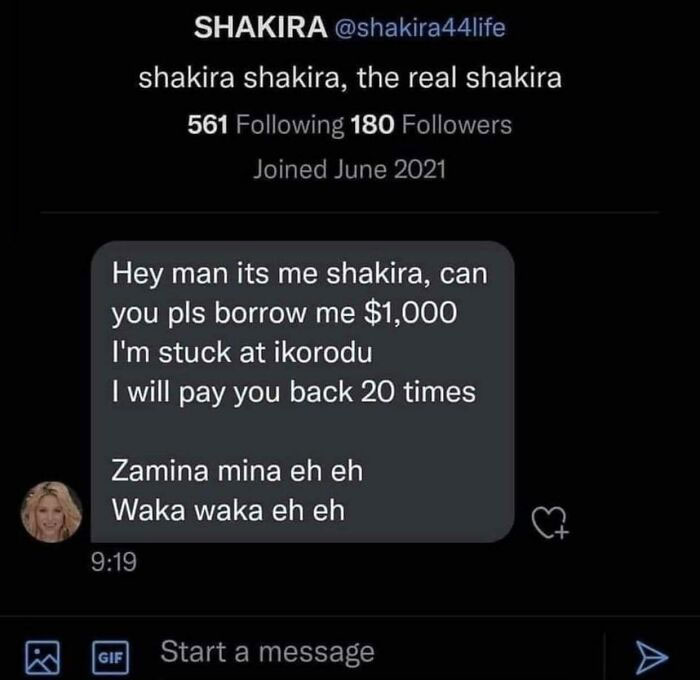Open the profile photo beside the message

click(52, 513)
